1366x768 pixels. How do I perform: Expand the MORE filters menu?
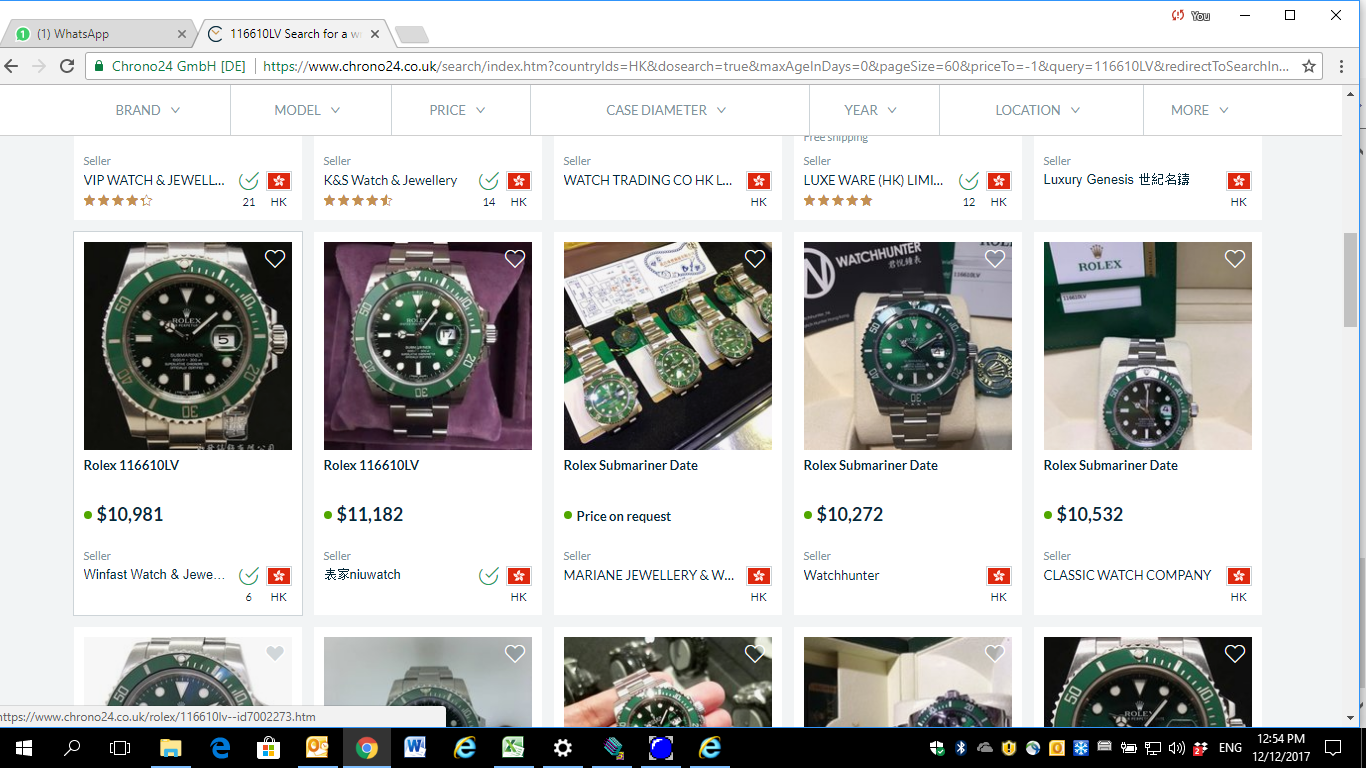(1199, 110)
